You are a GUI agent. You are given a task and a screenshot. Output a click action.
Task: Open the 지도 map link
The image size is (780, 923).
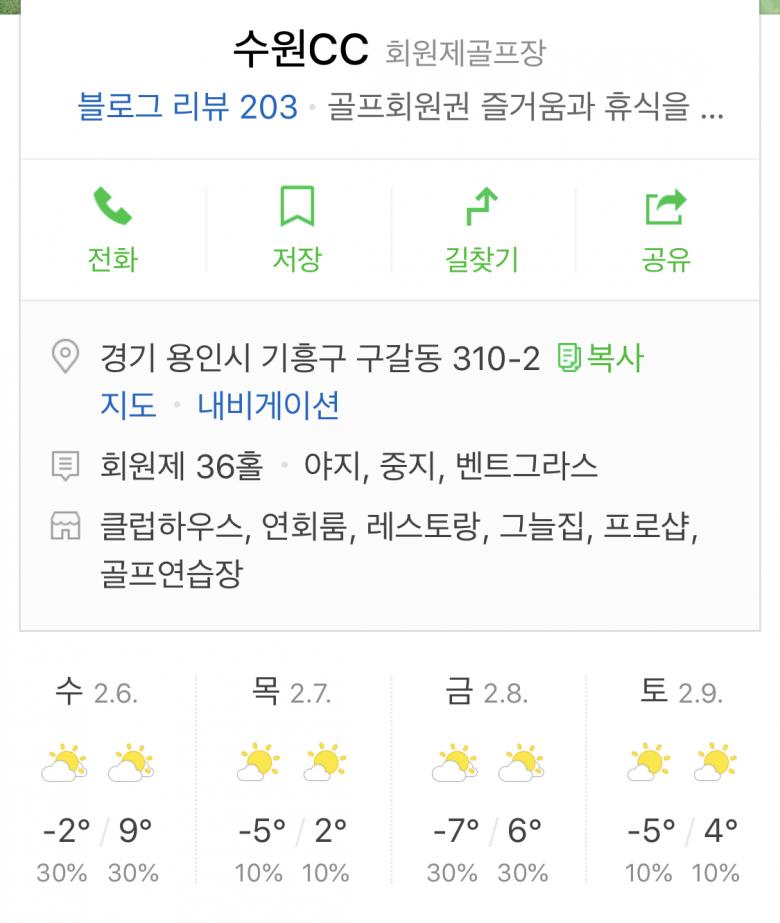point(128,406)
